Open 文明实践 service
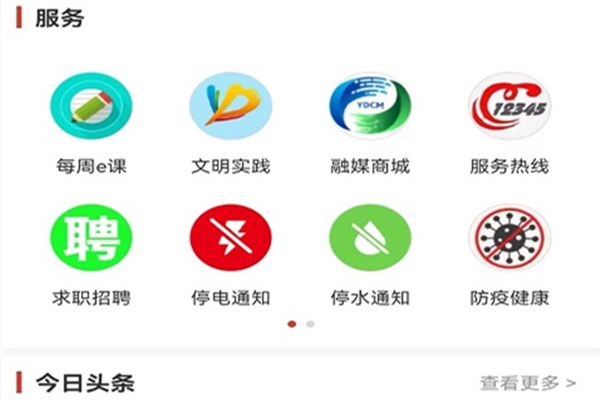This screenshot has height=400, width=600. pos(231,107)
